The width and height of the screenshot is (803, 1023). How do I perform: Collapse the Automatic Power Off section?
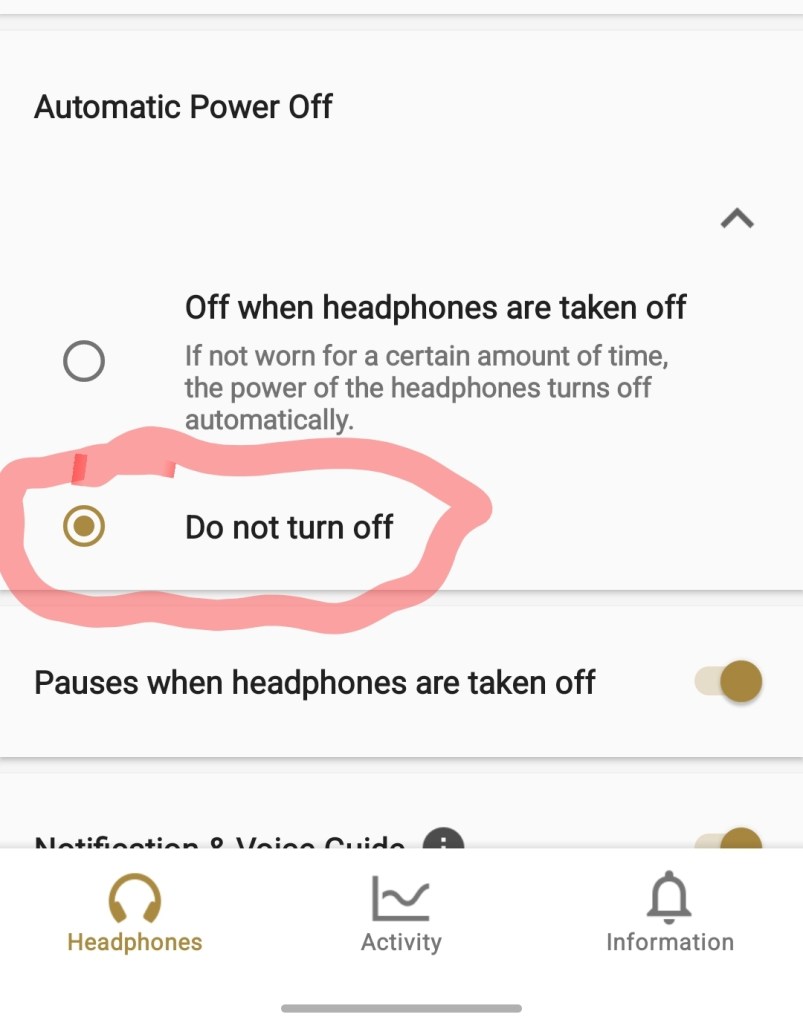(x=737, y=218)
